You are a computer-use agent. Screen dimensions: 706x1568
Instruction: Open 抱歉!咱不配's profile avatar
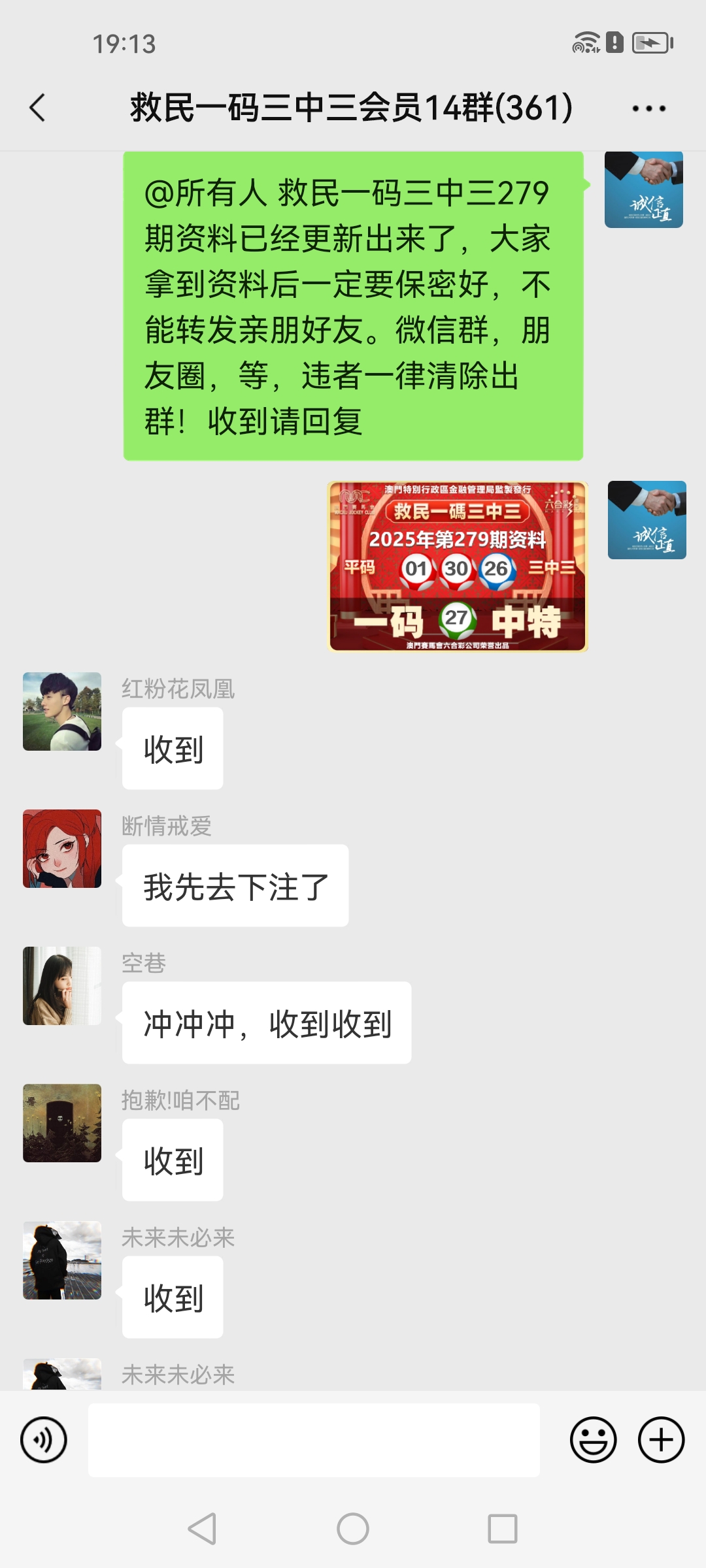coord(62,1123)
